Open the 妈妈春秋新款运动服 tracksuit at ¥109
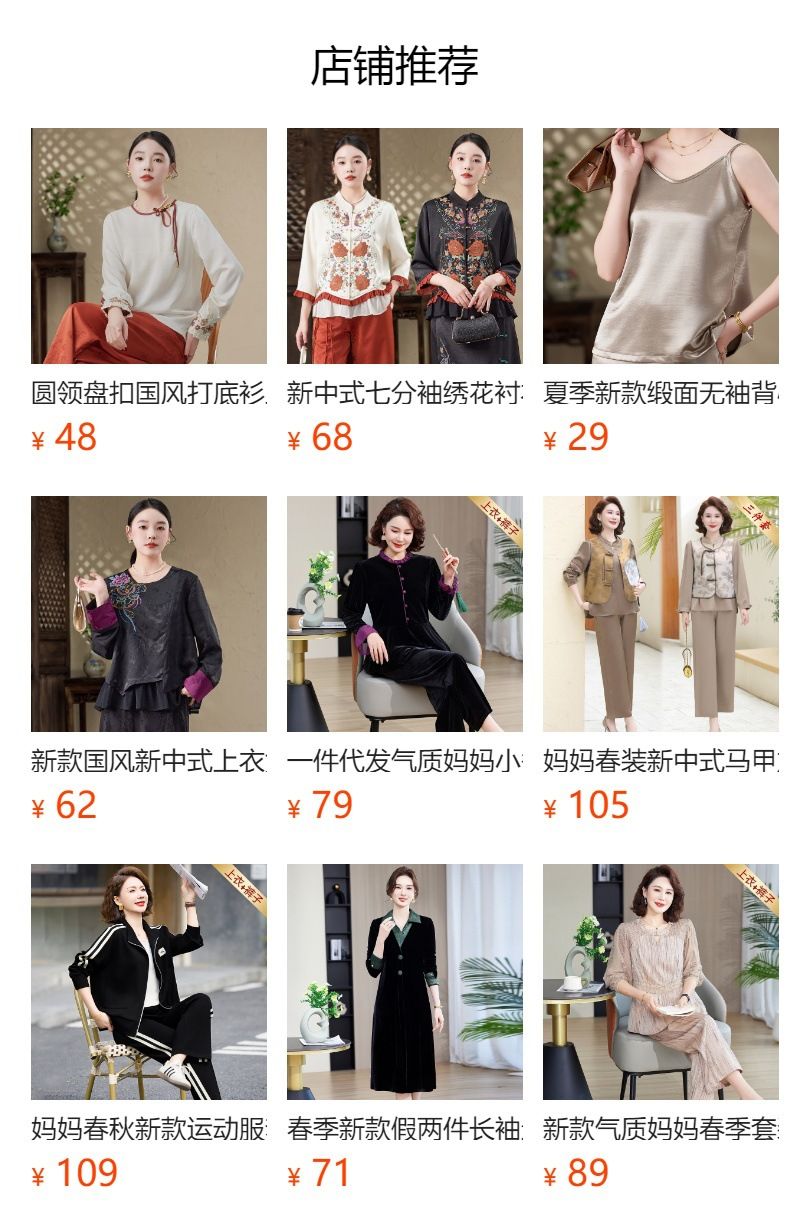The height and width of the screenshot is (1232, 790). point(149,1027)
